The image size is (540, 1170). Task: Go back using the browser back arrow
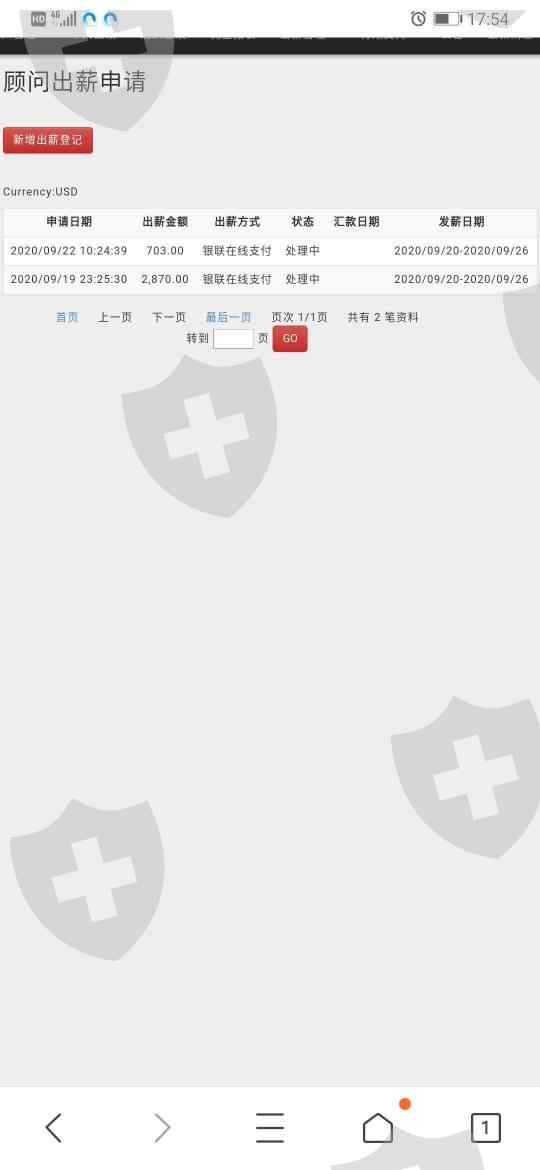(54, 1127)
